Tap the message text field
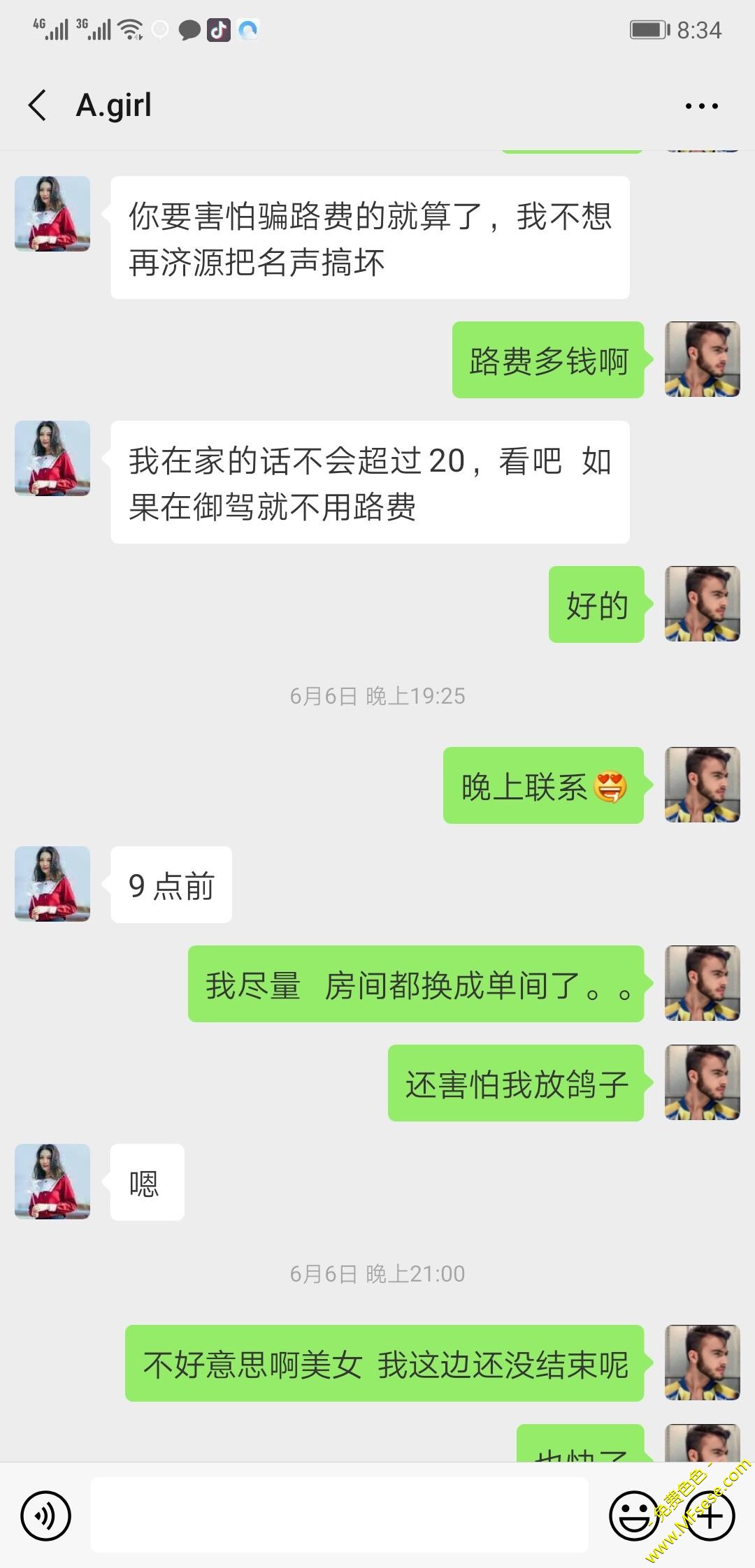 click(339, 1516)
